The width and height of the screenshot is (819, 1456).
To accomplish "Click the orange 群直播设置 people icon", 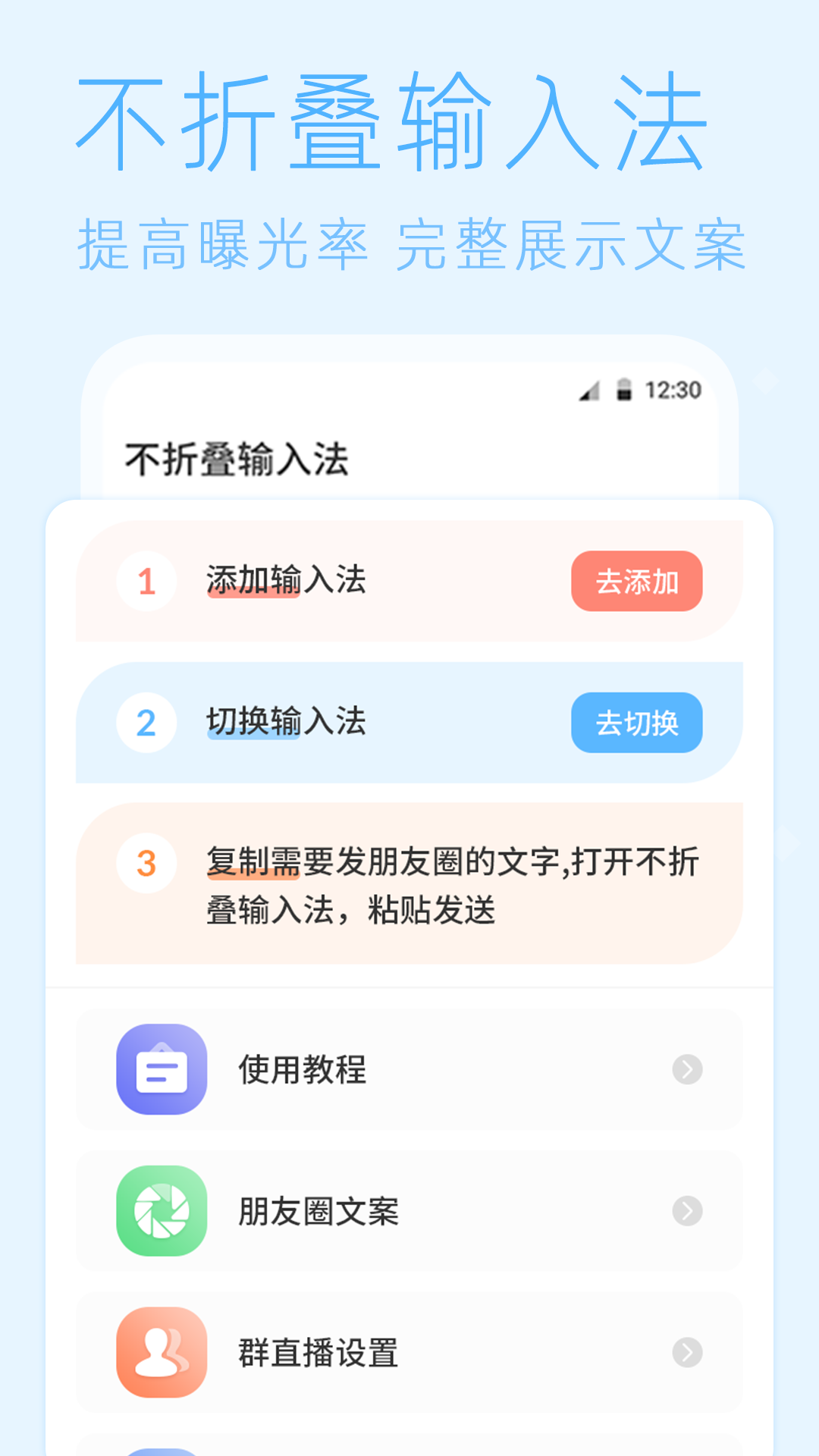I will point(161,1354).
